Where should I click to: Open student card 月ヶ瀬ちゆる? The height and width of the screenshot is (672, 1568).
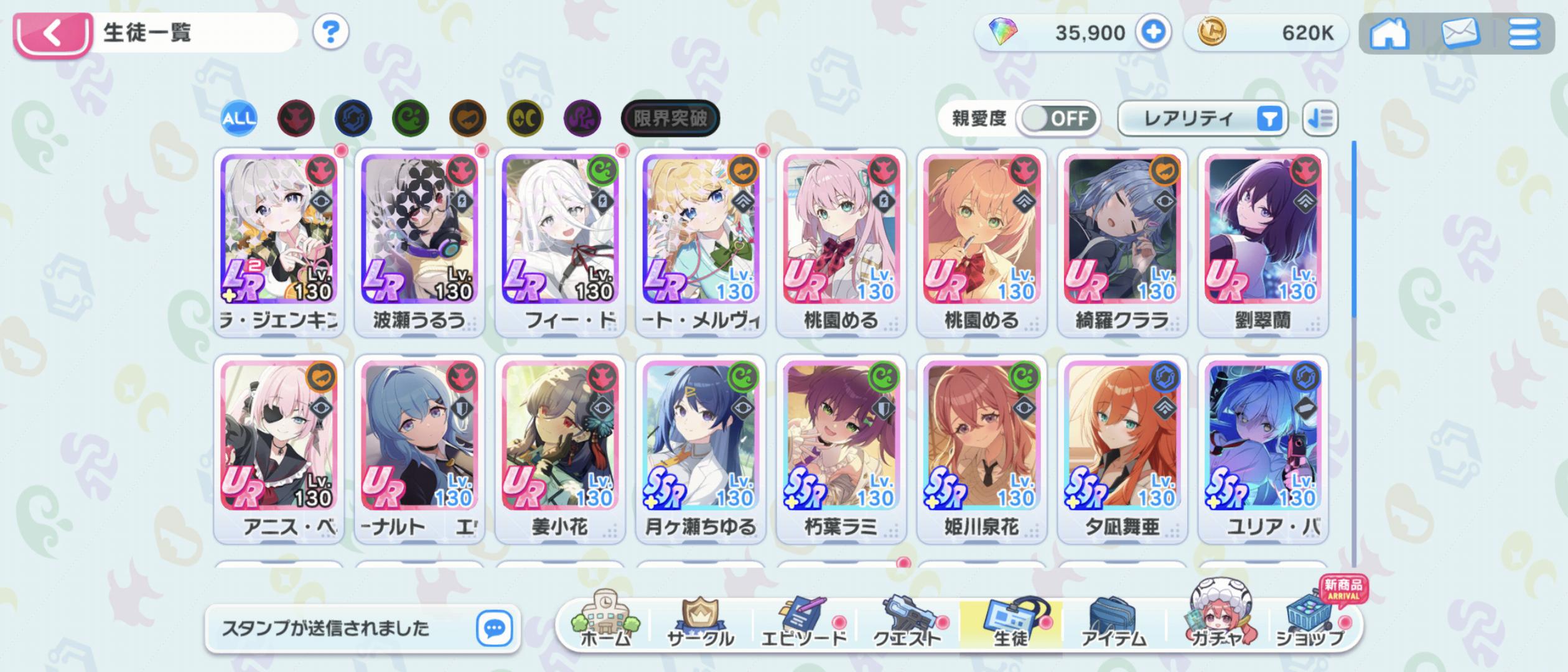[x=701, y=449]
